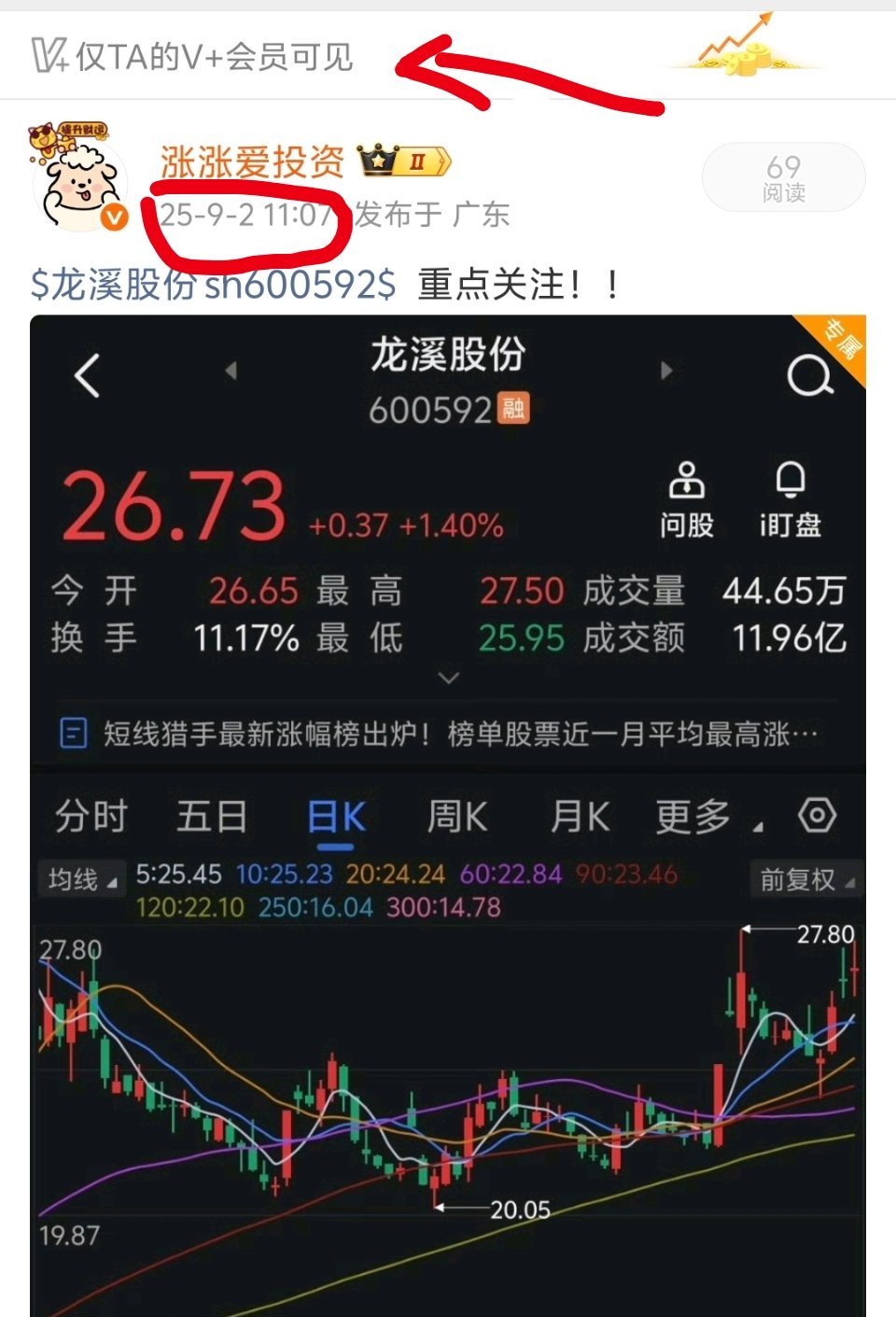Open the $龙溪股份 sn600592$ stock link

(213, 284)
